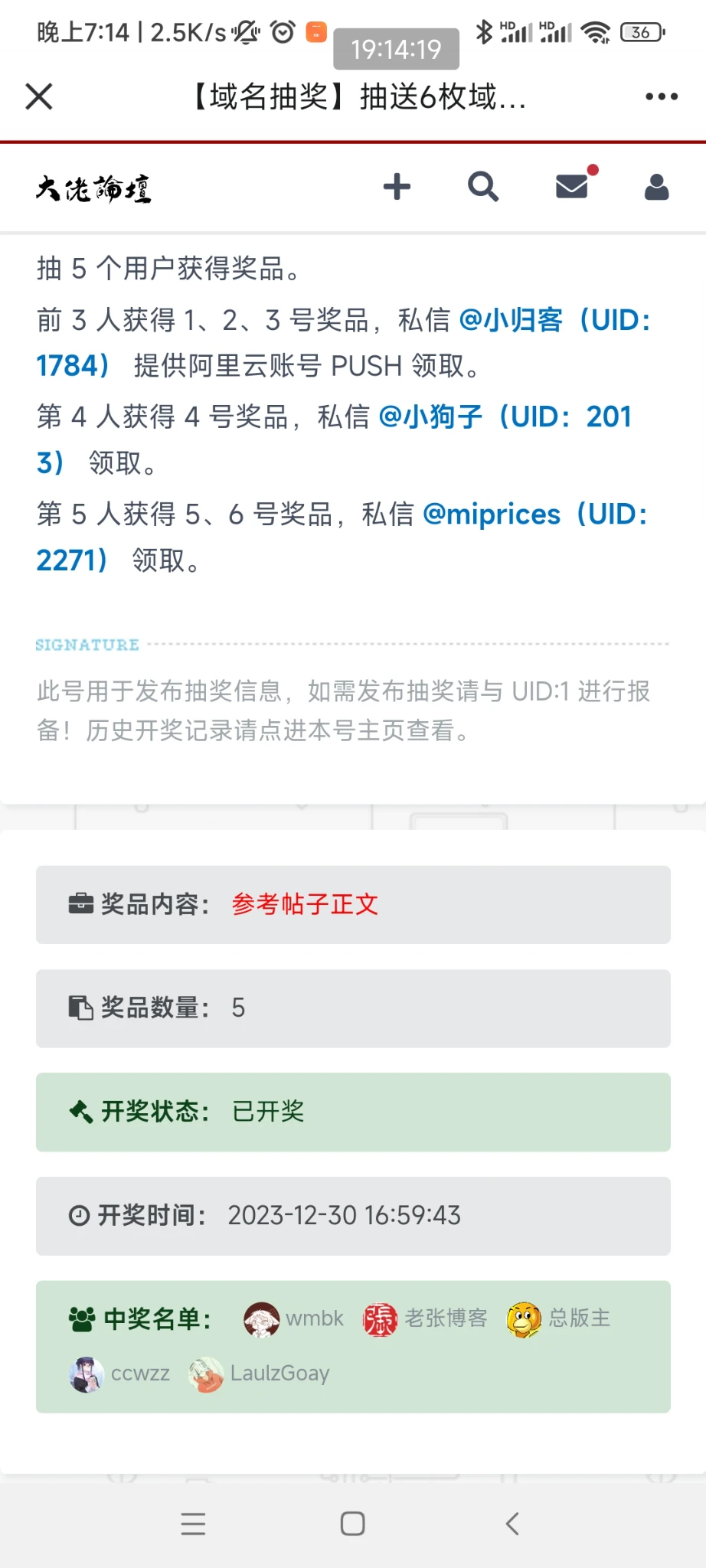Open the three-dot overflow menu
The image size is (706, 1568).
pos(661,97)
